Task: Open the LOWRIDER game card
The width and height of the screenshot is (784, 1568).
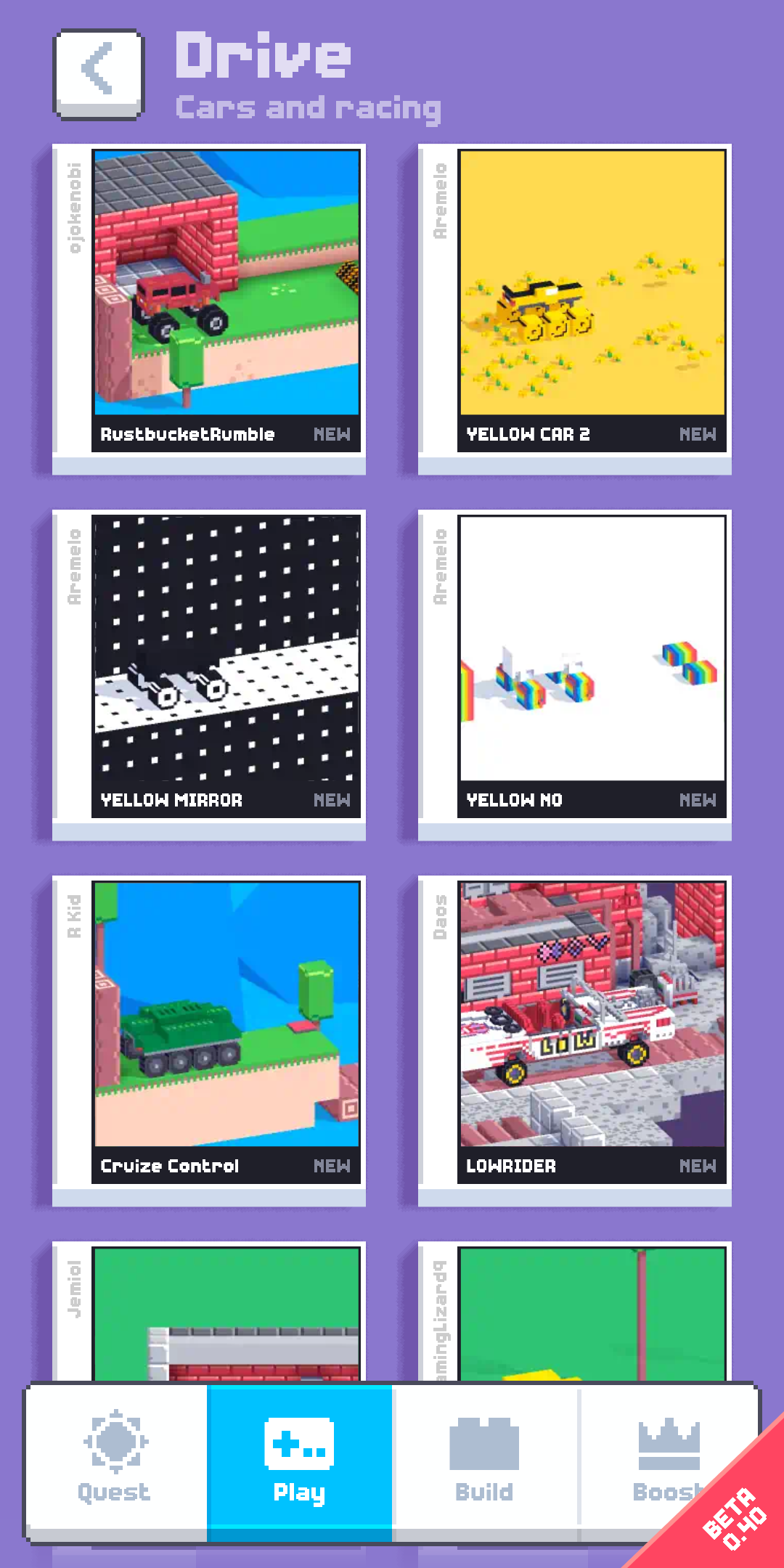Action: click(575, 1041)
